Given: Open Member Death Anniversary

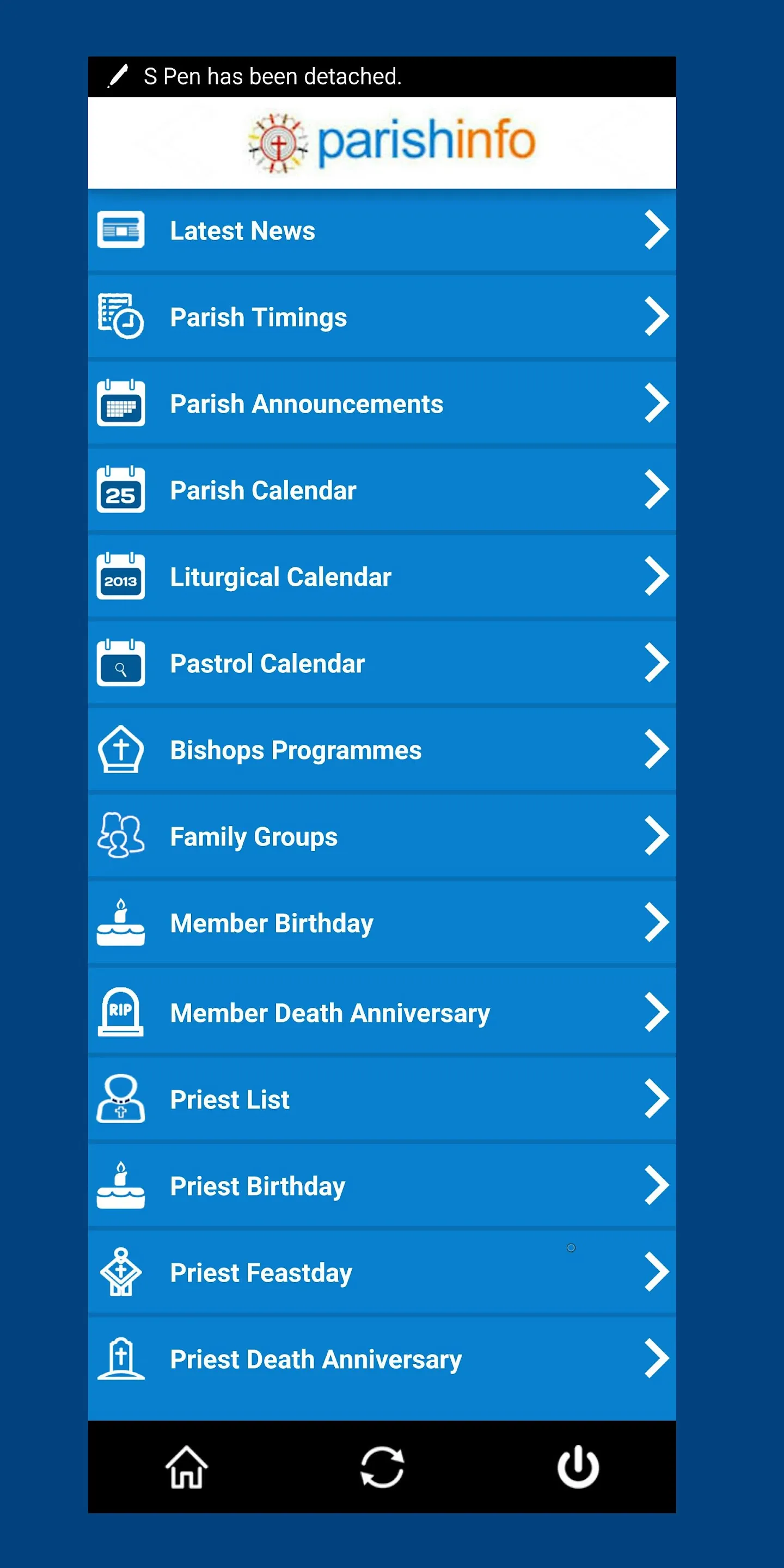Looking at the screenshot, I should (x=382, y=1012).
